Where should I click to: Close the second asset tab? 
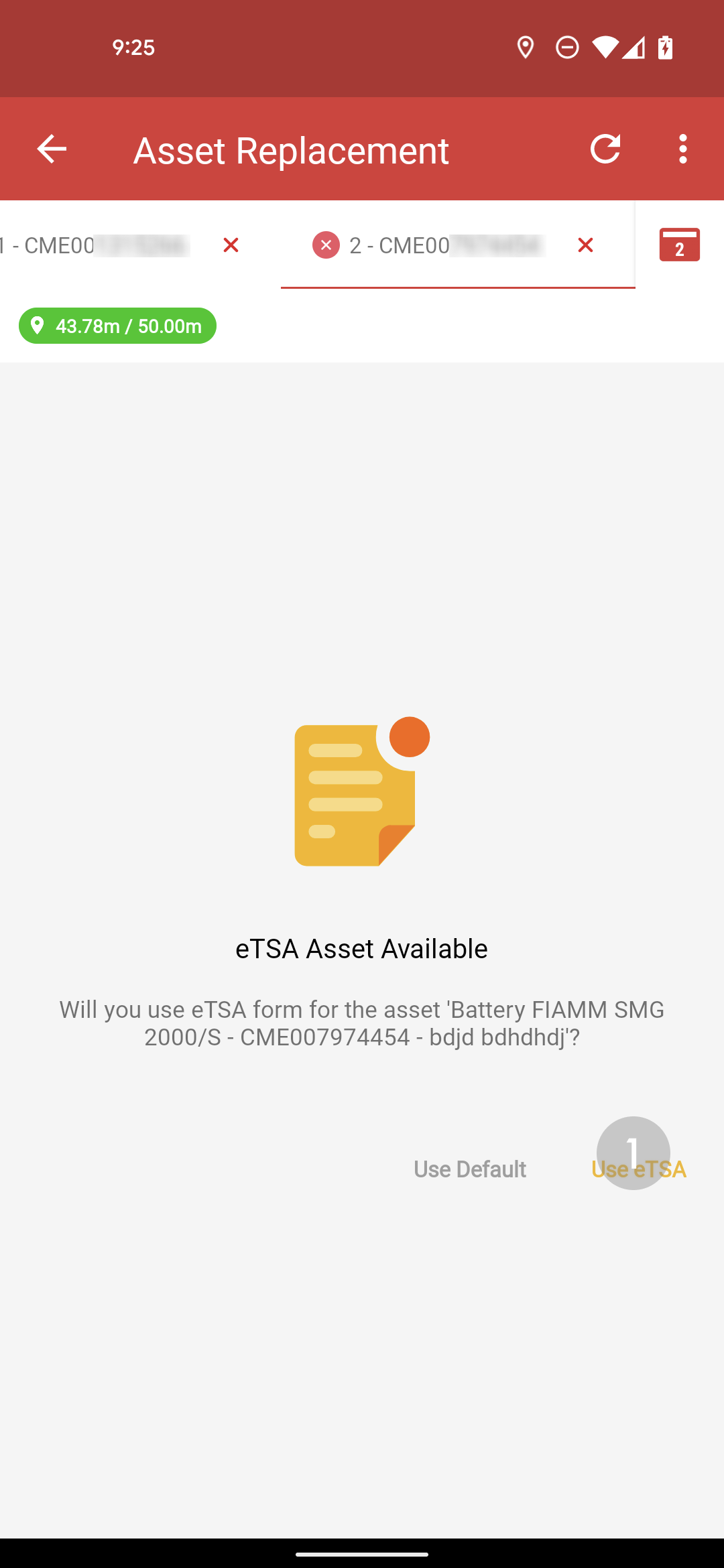[585, 245]
